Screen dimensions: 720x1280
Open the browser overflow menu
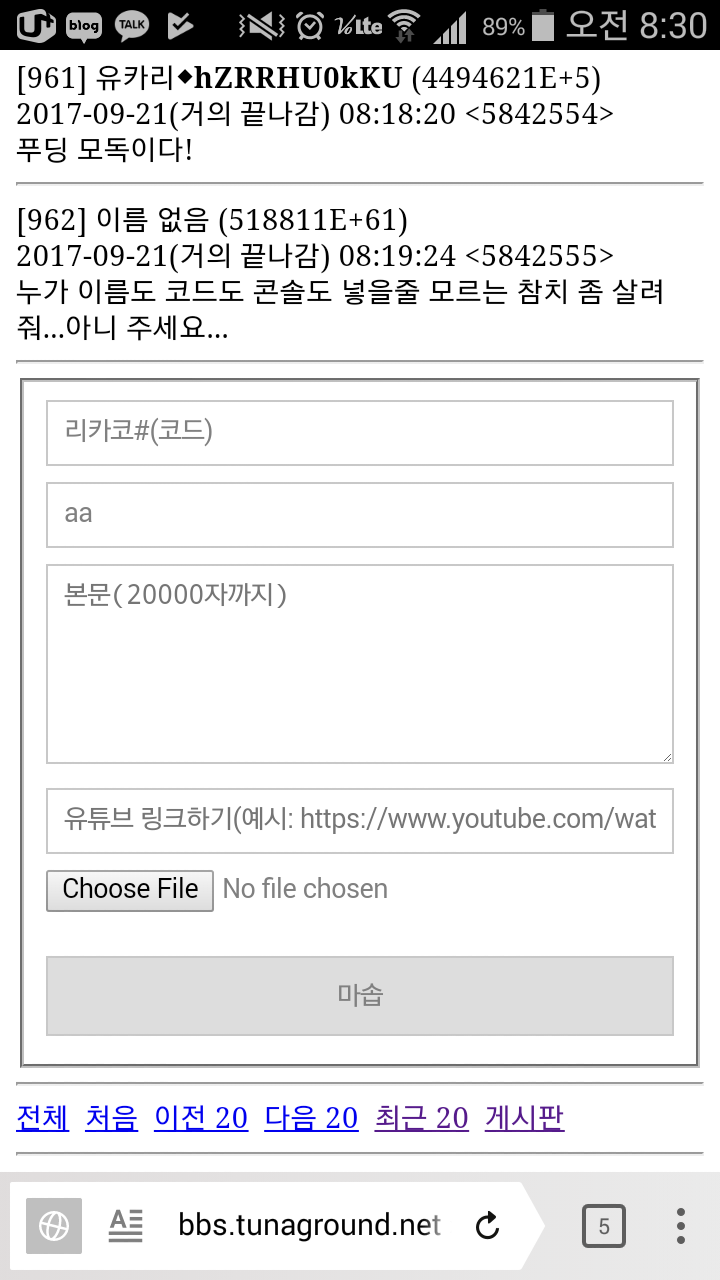click(x=681, y=1226)
